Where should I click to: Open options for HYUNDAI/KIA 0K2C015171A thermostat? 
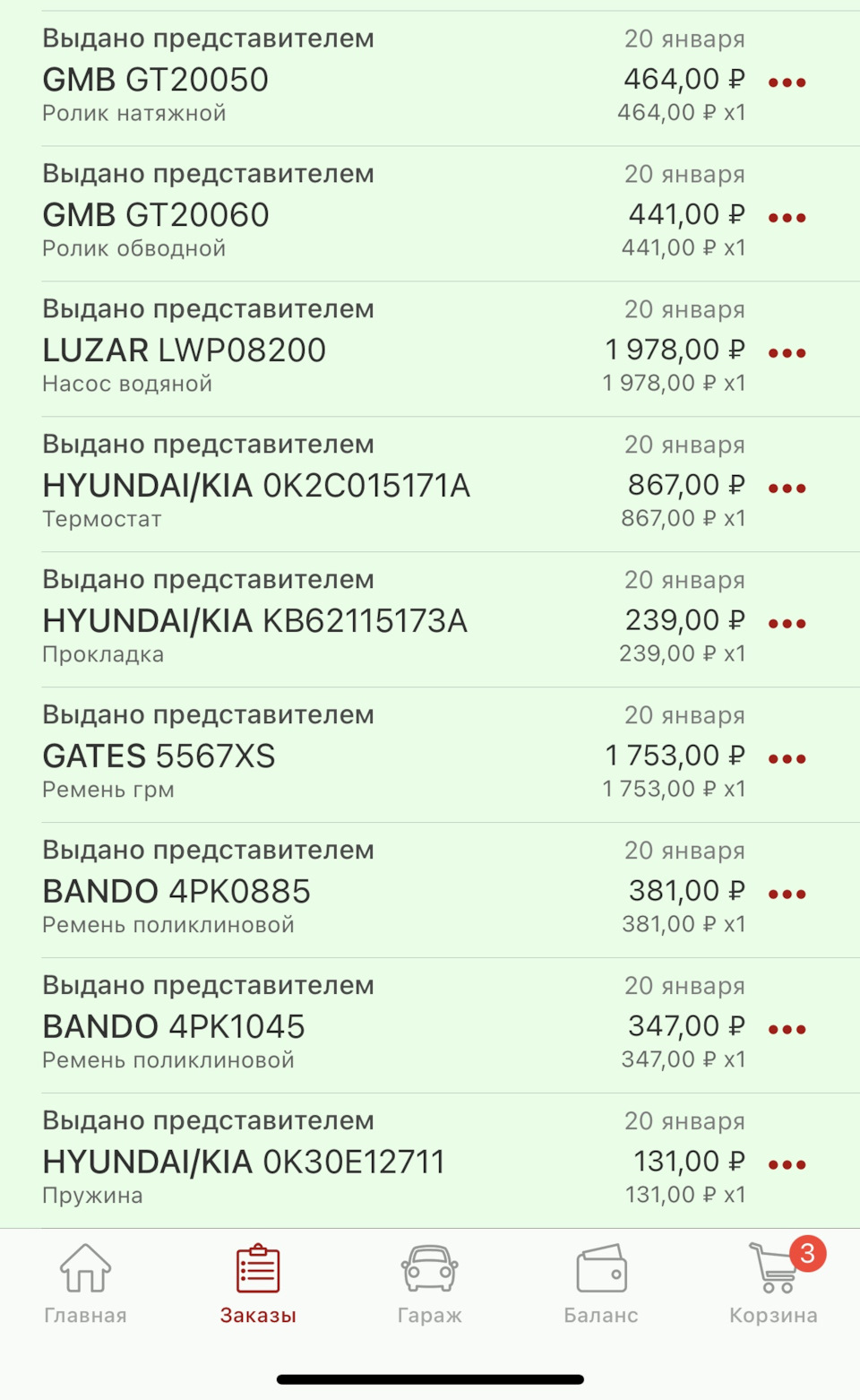(x=787, y=488)
